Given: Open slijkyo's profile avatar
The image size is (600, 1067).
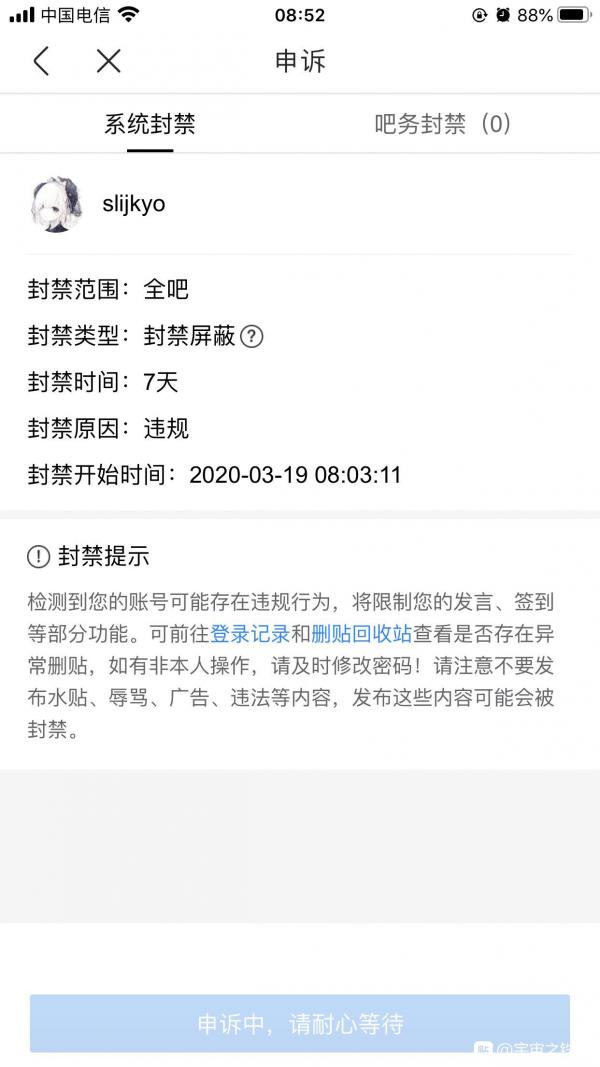Looking at the screenshot, I should [x=57, y=205].
